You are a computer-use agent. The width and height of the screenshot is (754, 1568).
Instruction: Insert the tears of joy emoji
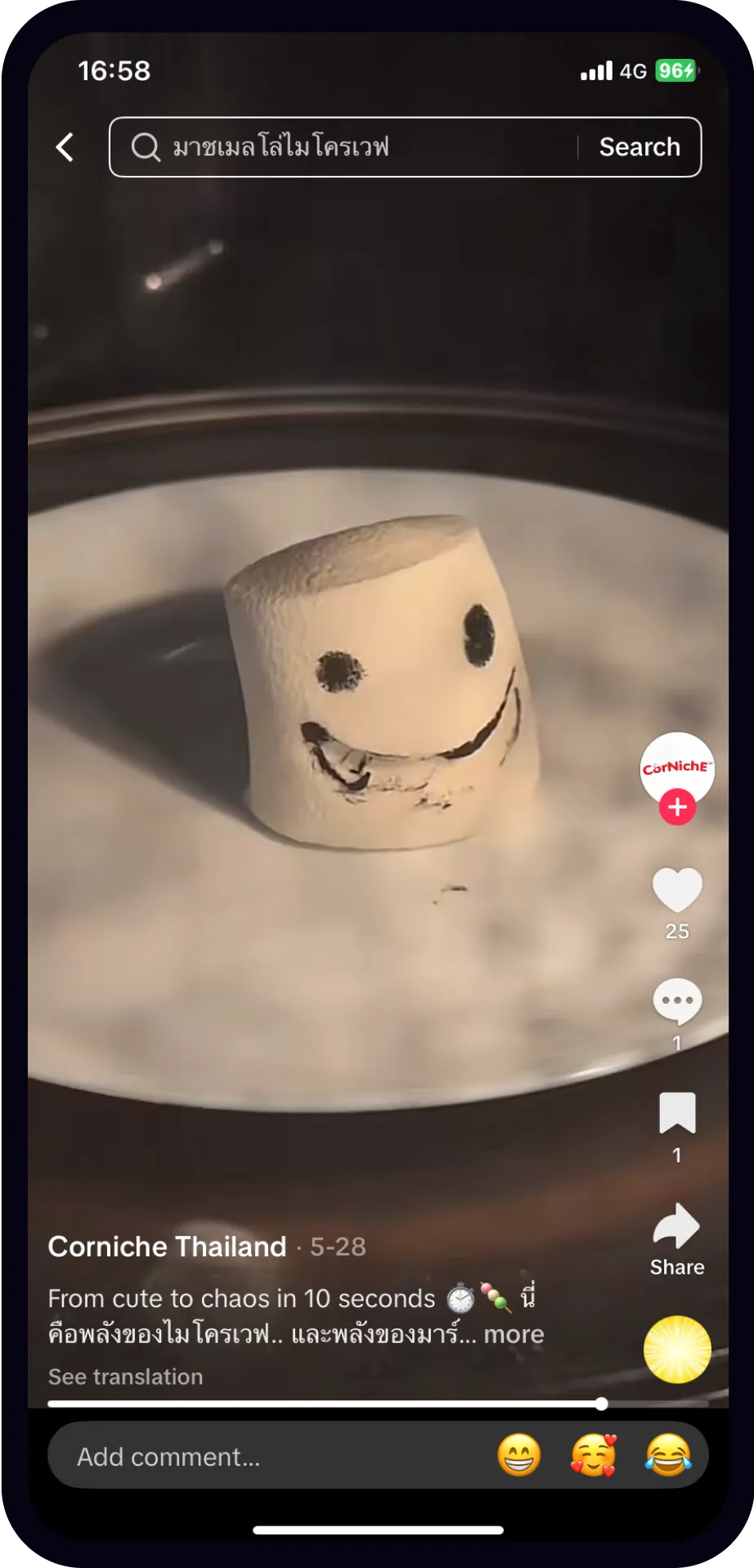[667, 1456]
